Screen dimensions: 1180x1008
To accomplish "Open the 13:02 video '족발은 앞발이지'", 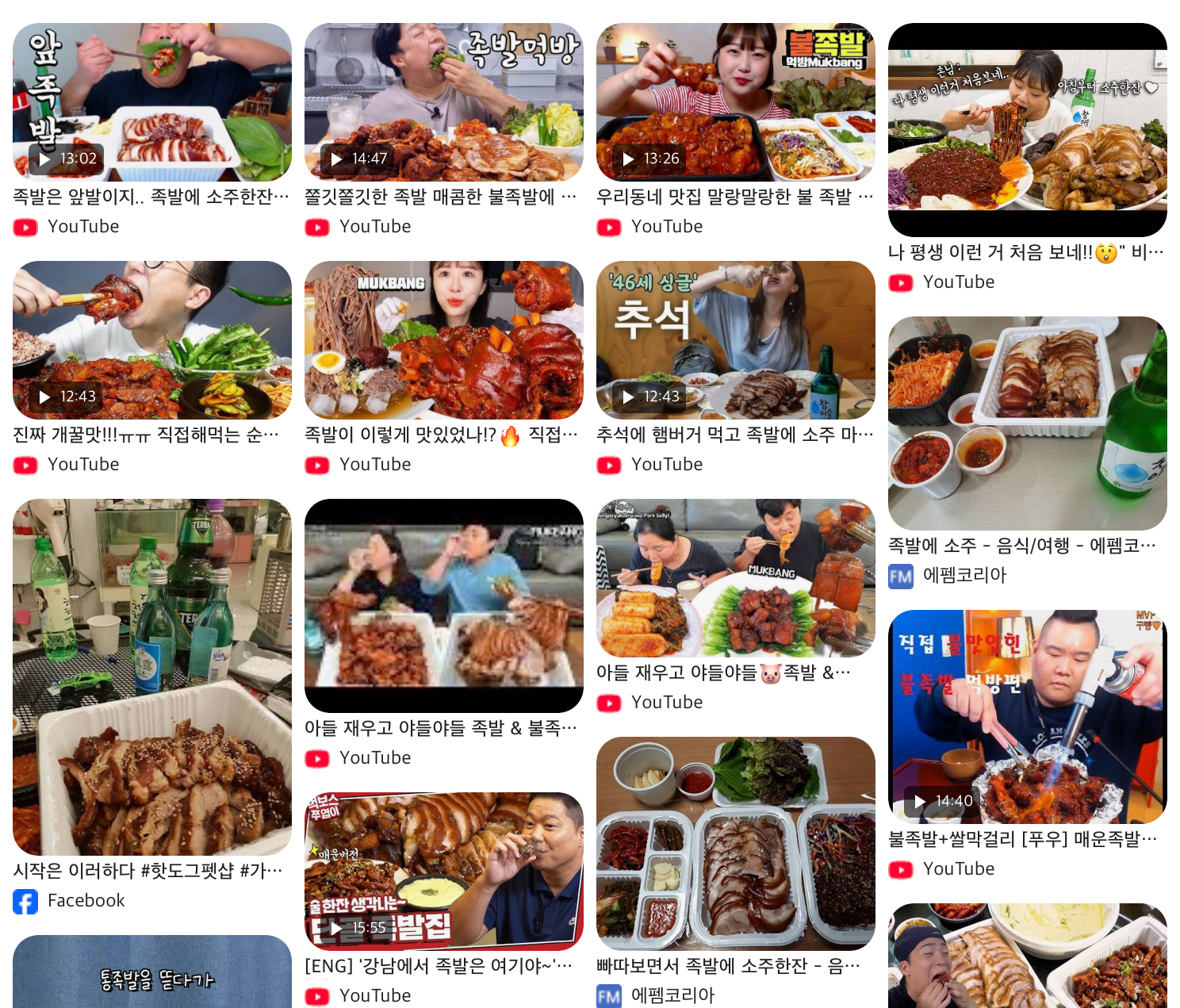I will (x=151, y=103).
